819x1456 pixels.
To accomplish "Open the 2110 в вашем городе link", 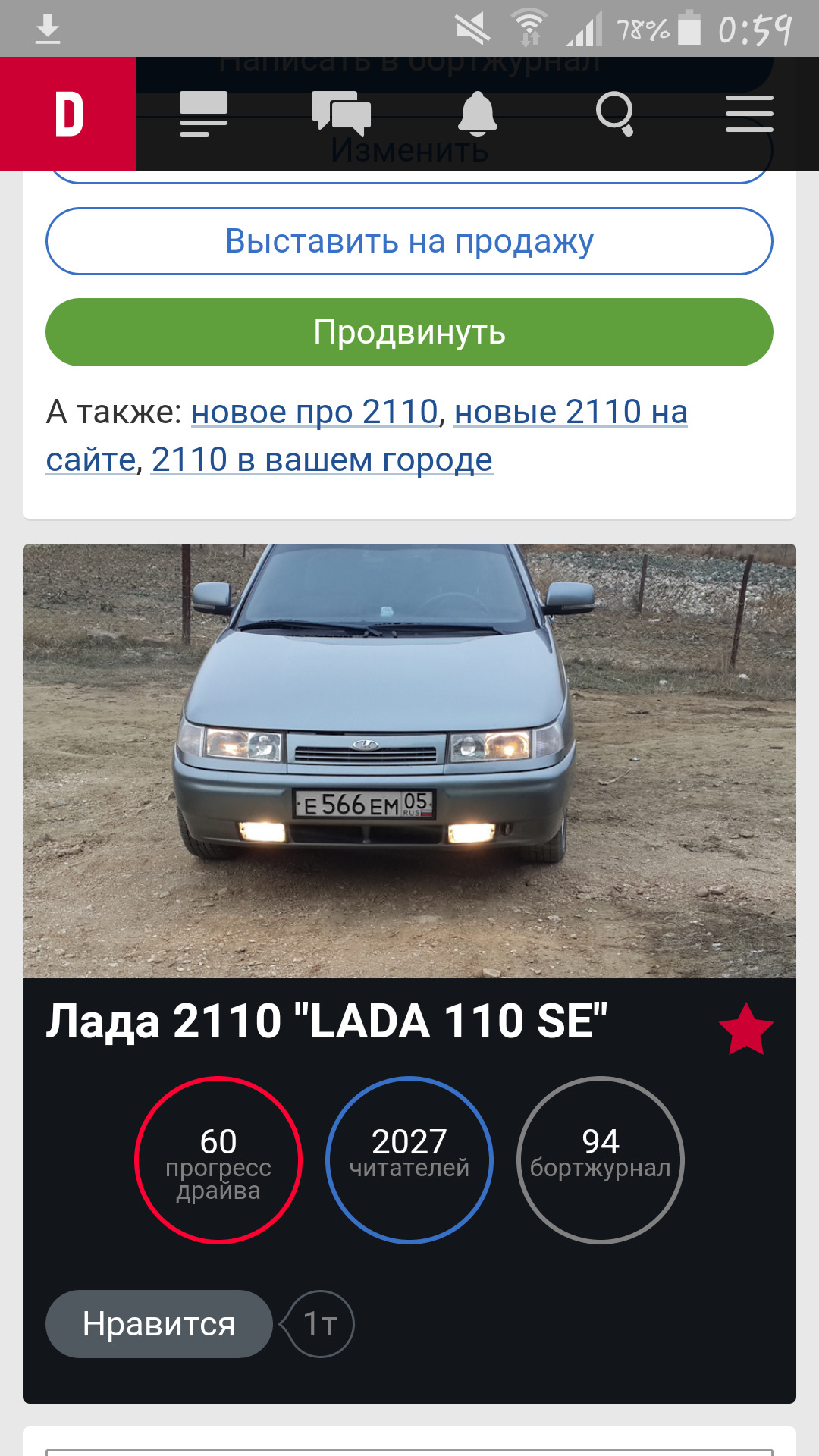I will [322, 460].
